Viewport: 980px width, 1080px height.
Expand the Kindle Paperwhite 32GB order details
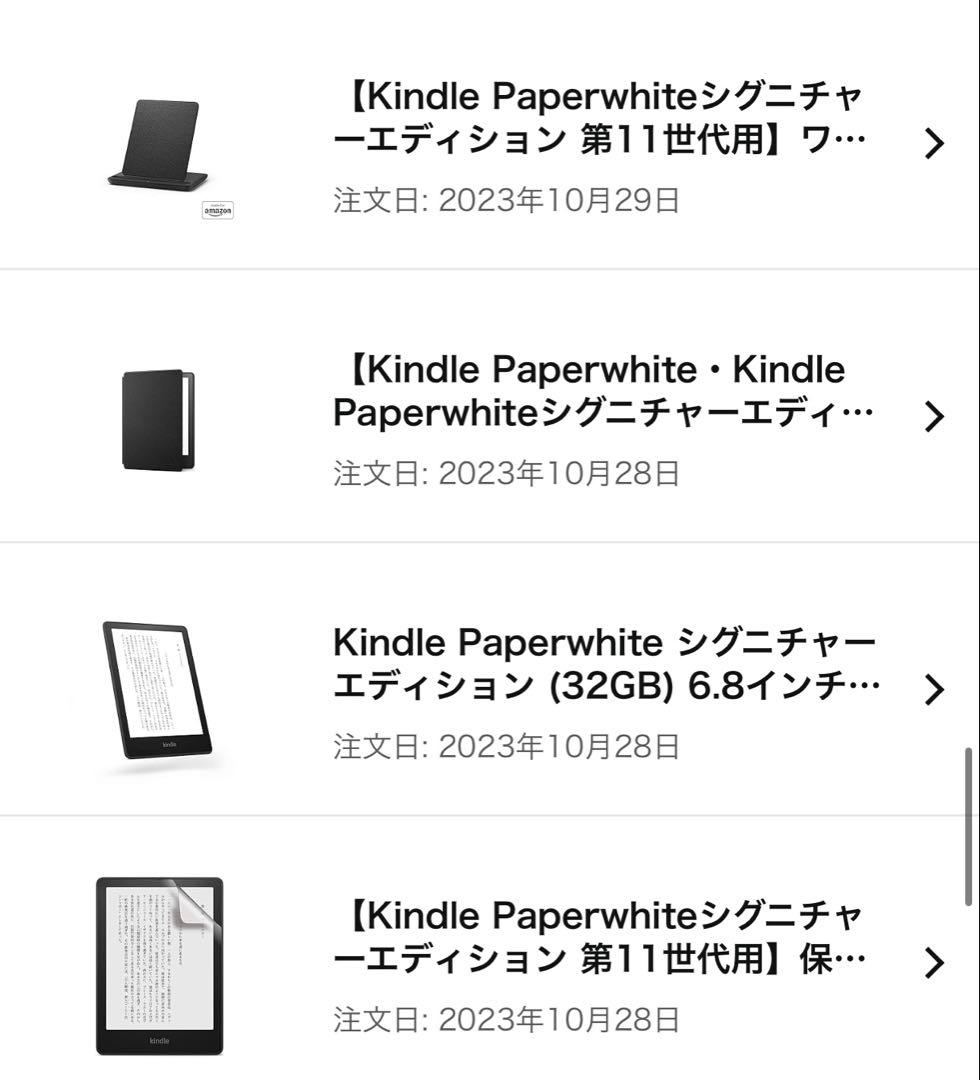point(934,690)
